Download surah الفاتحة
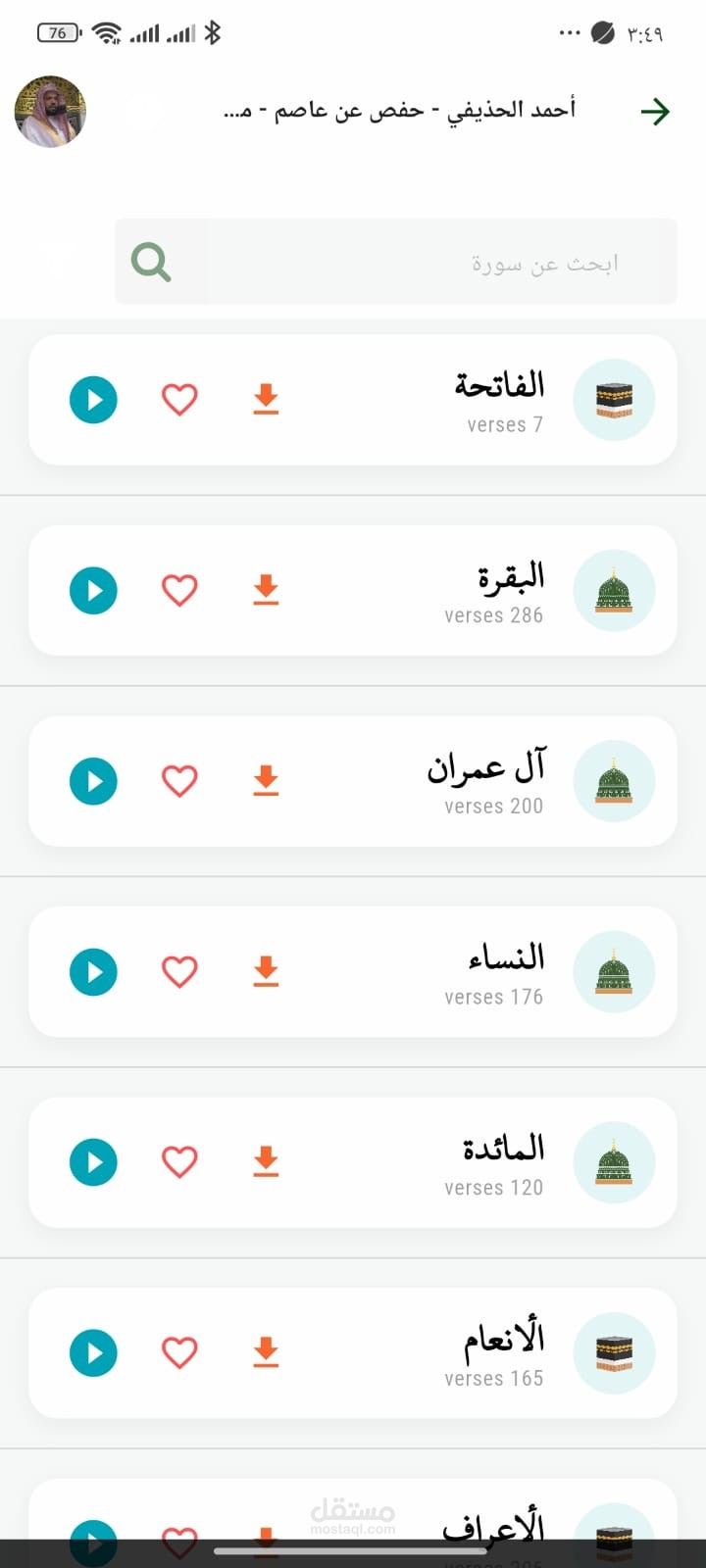706x1568 pixels. 266,400
